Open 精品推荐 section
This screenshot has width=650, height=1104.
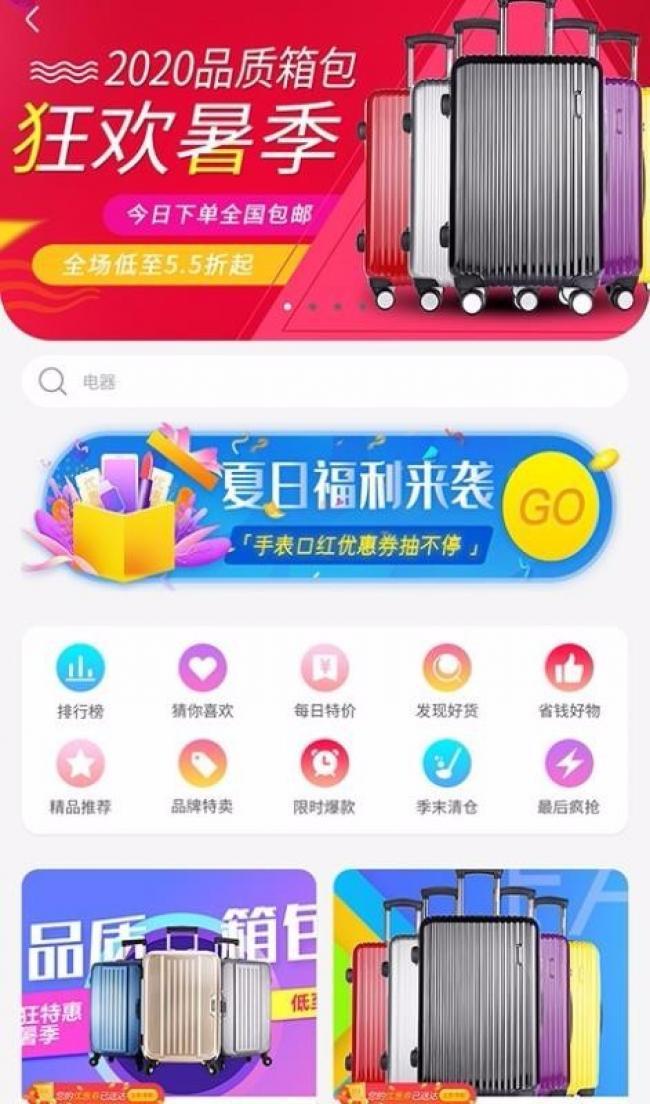pos(80,777)
